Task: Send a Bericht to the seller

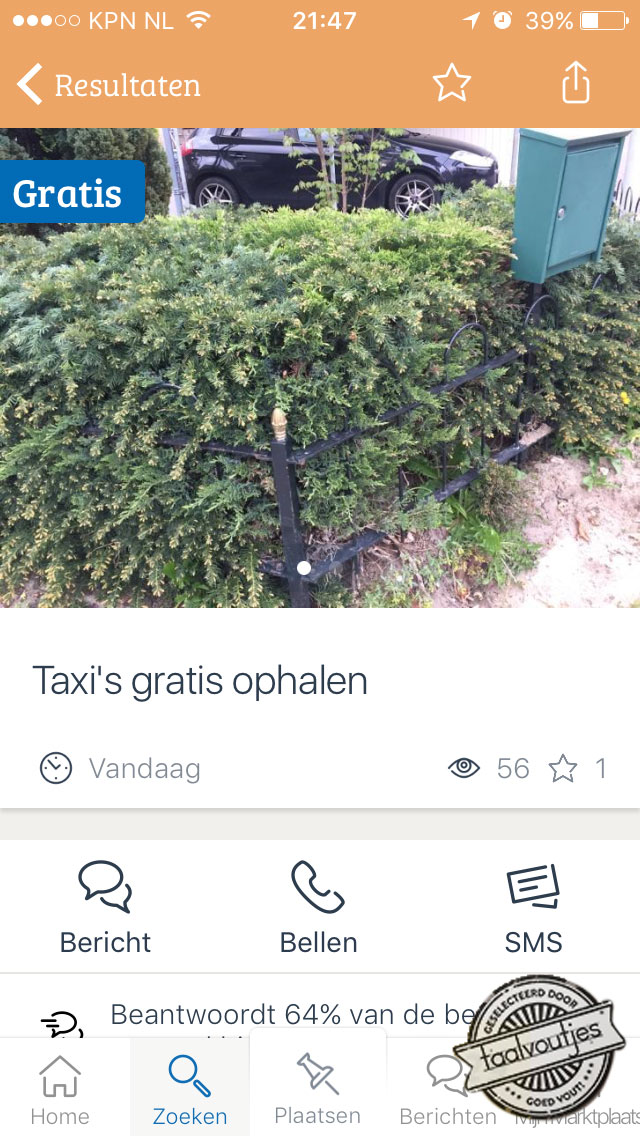Action: click(105, 906)
